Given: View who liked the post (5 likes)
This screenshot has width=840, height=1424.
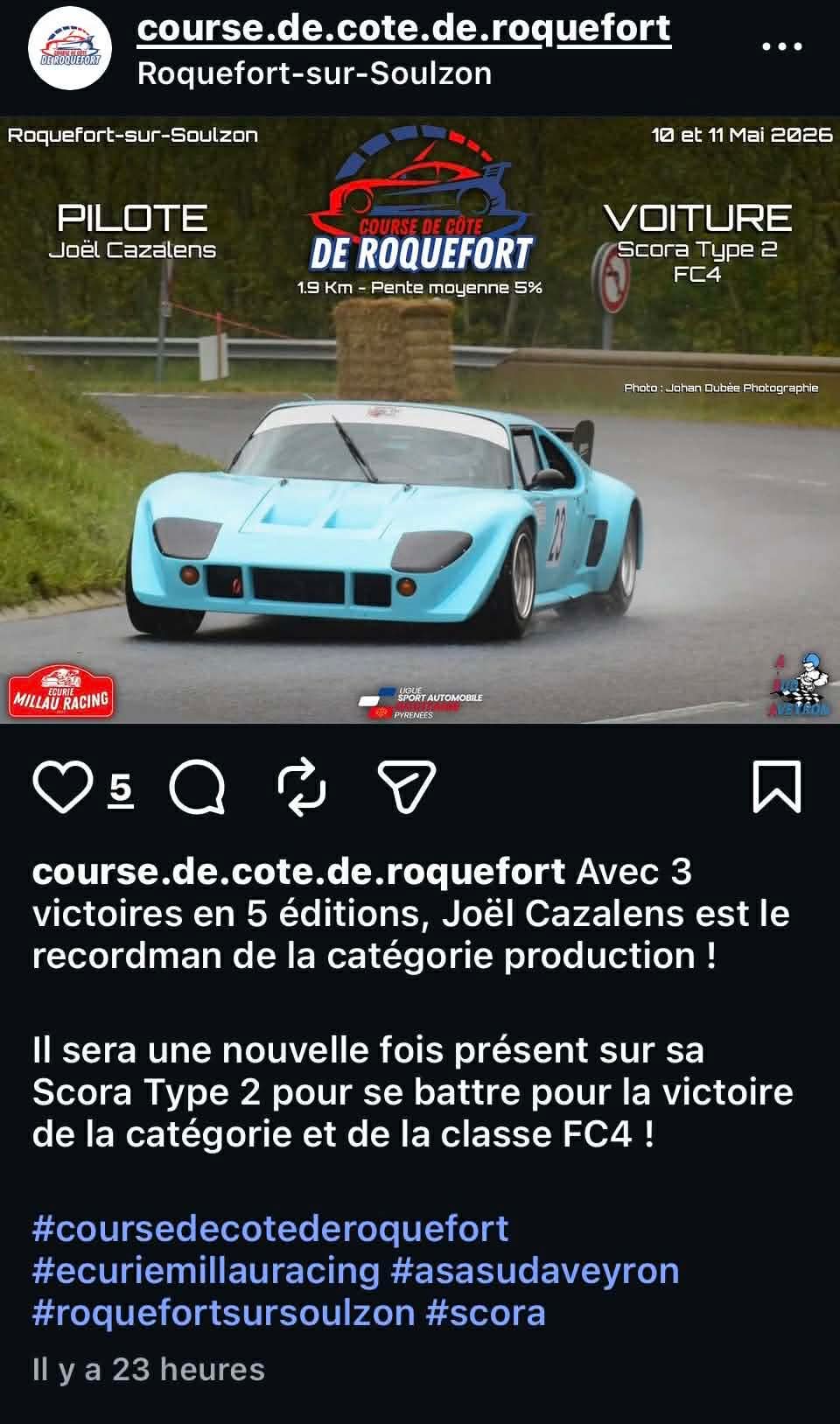Looking at the screenshot, I should [x=121, y=789].
